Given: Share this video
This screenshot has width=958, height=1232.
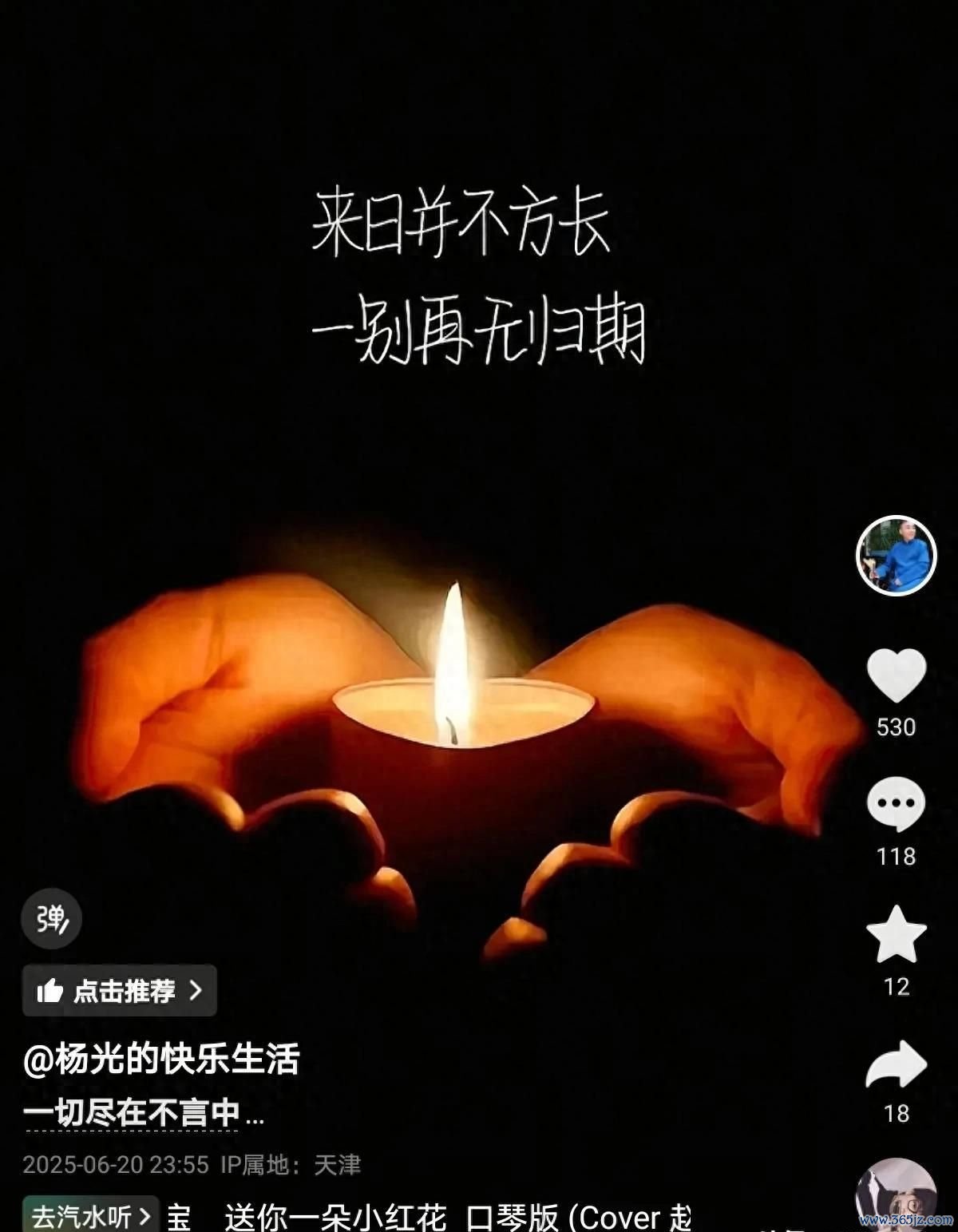Looking at the screenshot, I should (896, 1064).
